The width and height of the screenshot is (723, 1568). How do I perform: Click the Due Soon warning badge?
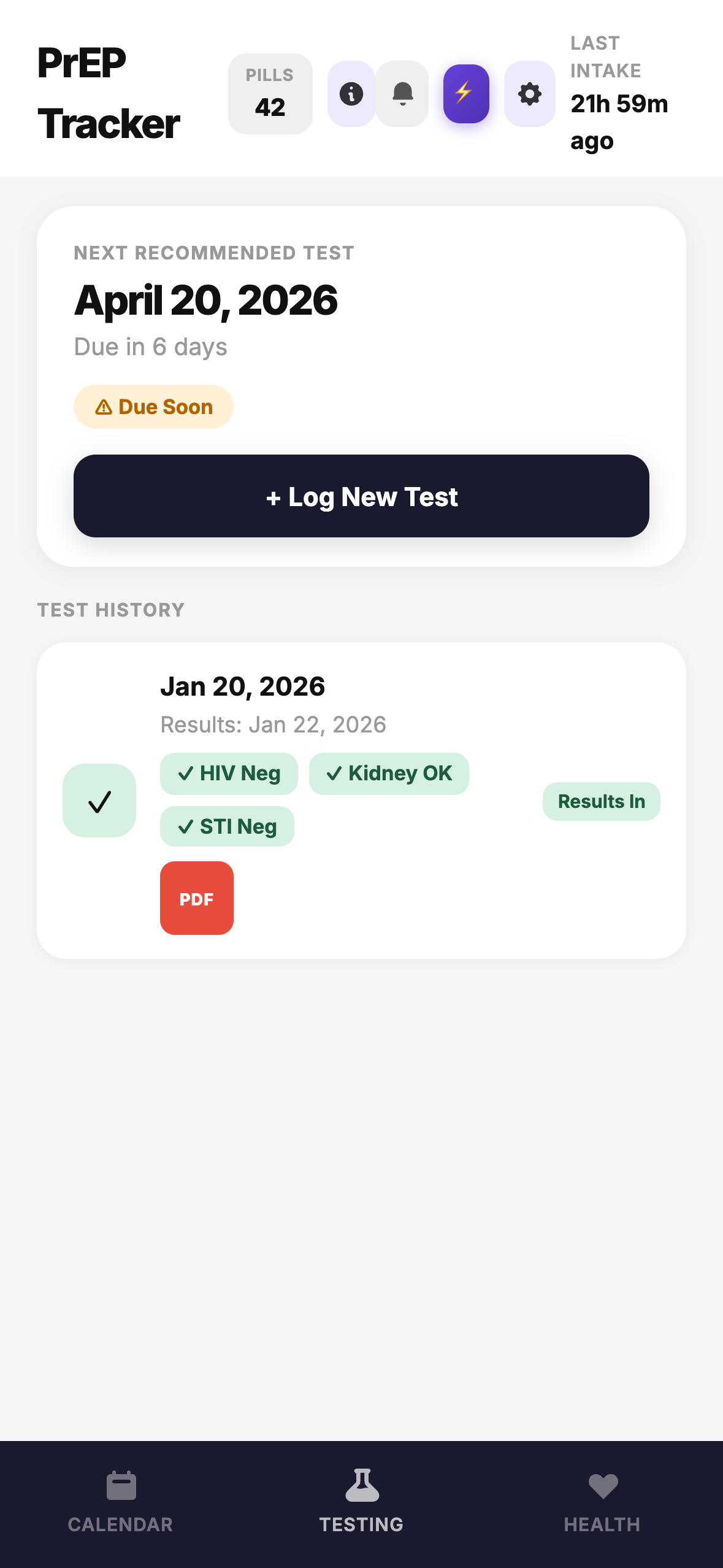pyautogui.click(x=153, y=406)
